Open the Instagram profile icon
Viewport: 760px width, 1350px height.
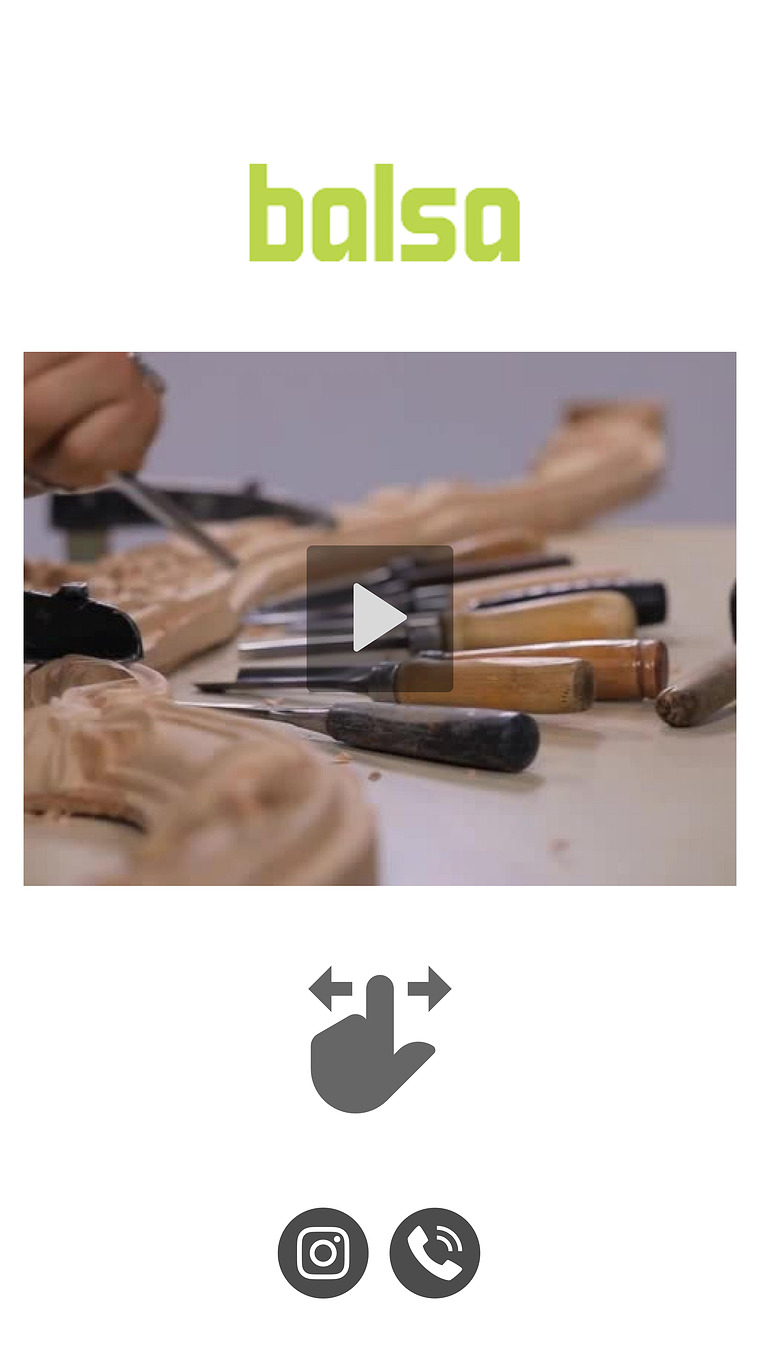click(323, 1253)
